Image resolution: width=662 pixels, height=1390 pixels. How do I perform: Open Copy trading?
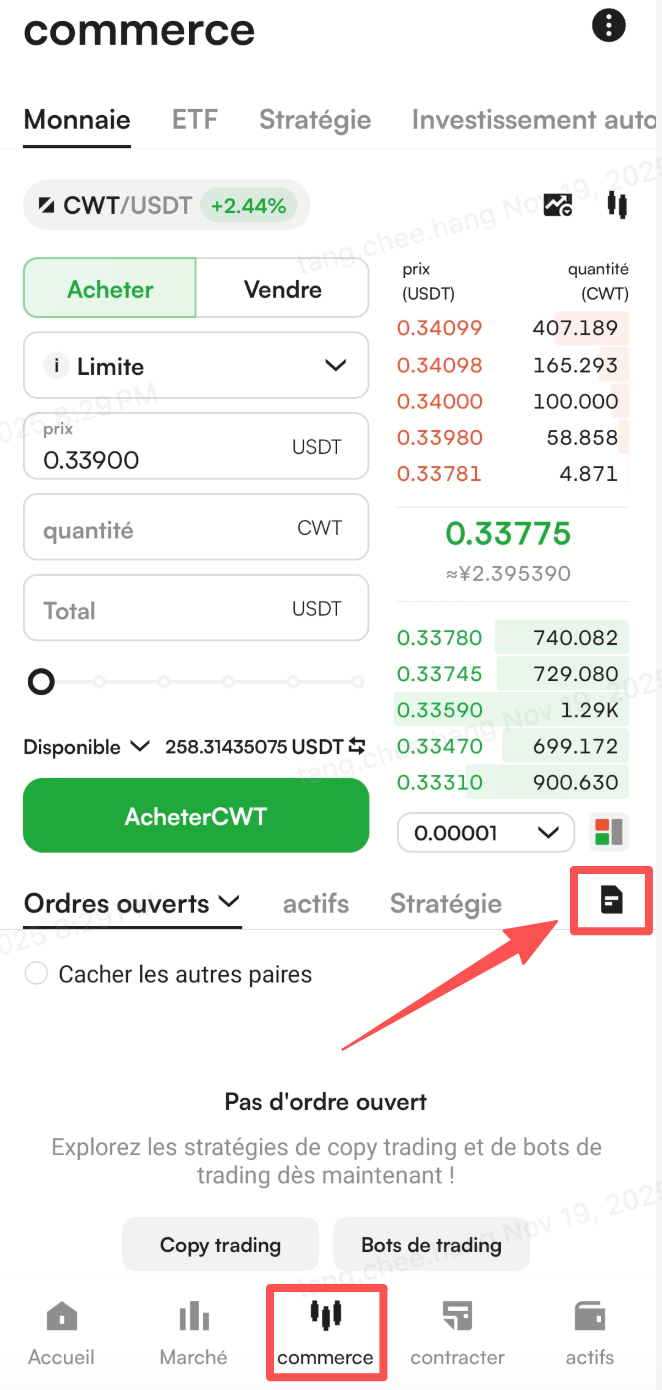(220, 1245)
